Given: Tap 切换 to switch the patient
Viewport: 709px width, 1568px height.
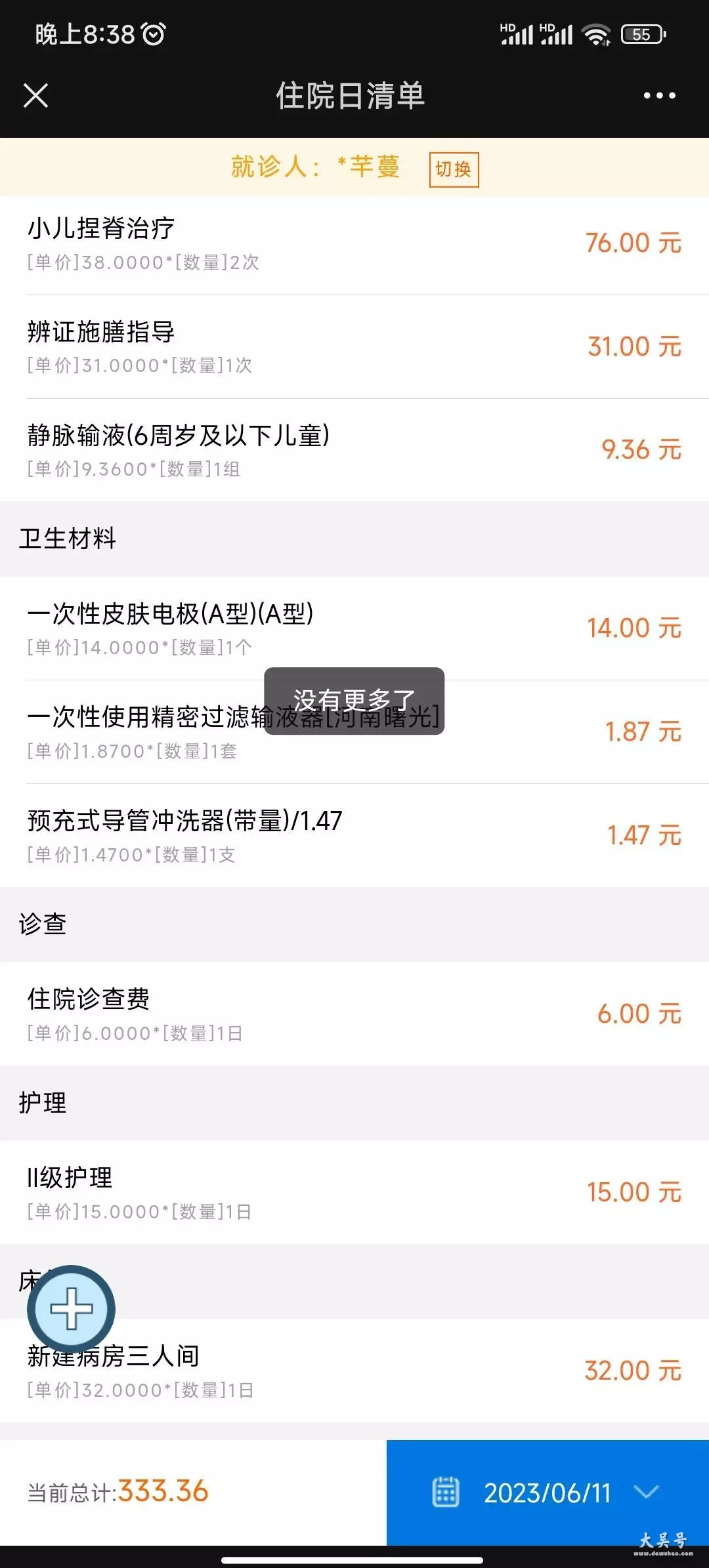Looking at the screenshot, I should [454, 169].
